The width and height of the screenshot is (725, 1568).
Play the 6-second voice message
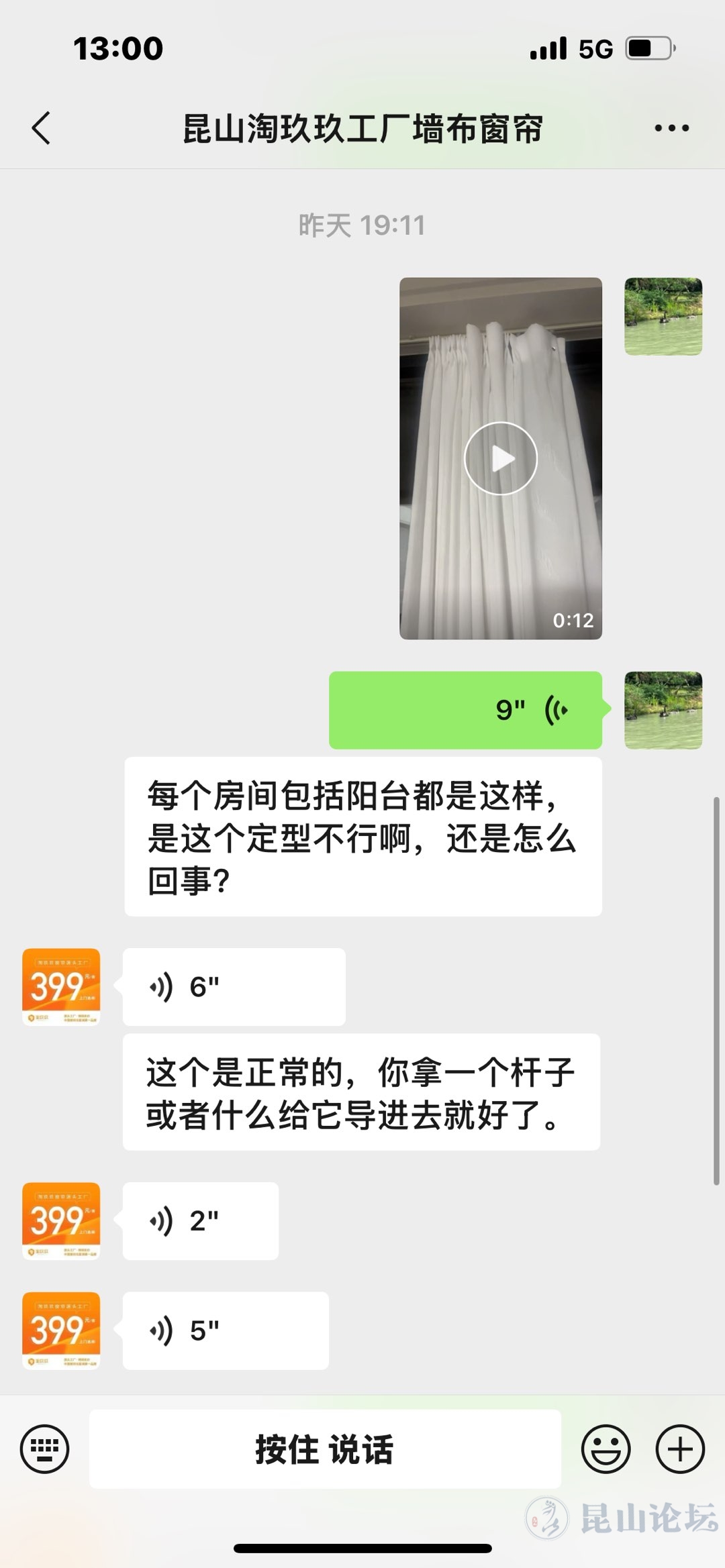coord(234,987)
